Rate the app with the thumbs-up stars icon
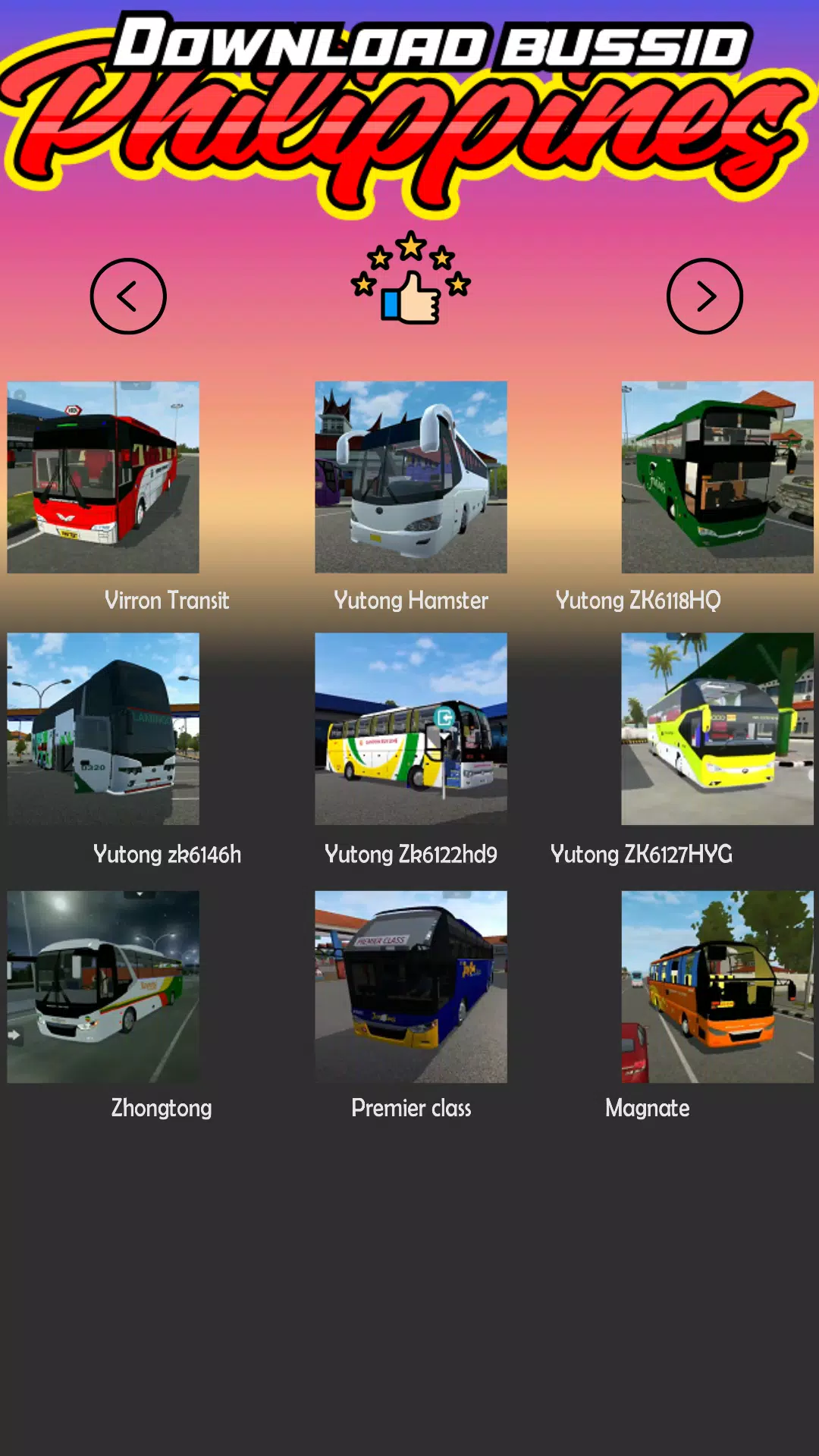Image resolution: width=819 pixels, height=1456 pixels. tap(410, 279)
